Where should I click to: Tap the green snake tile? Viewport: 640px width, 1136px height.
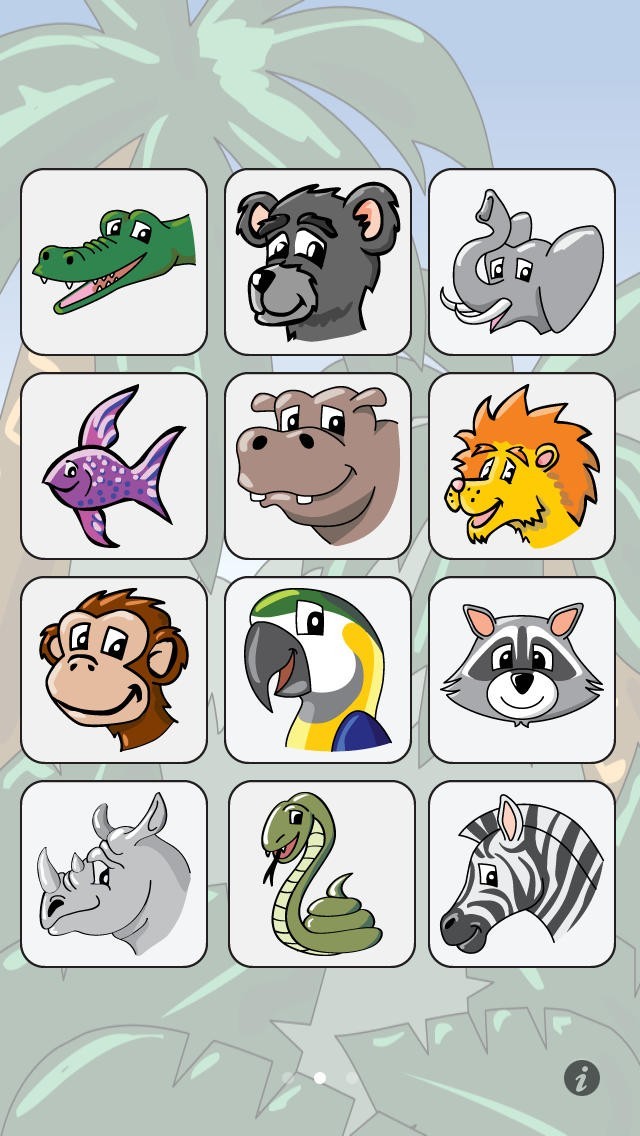click(x=321, y=874)
